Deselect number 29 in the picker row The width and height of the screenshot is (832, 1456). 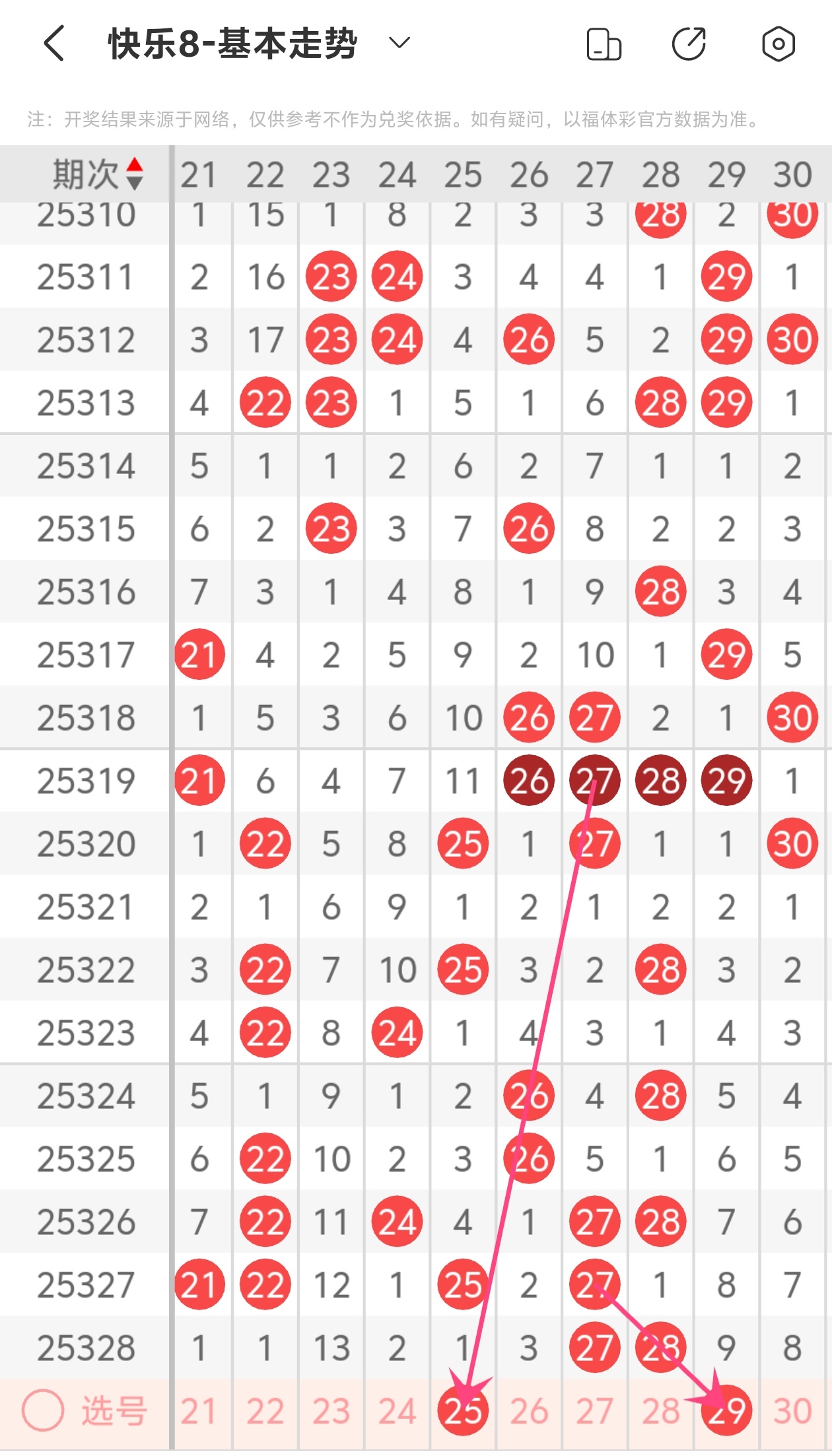pyautogui.click(x=727, y=1411)
